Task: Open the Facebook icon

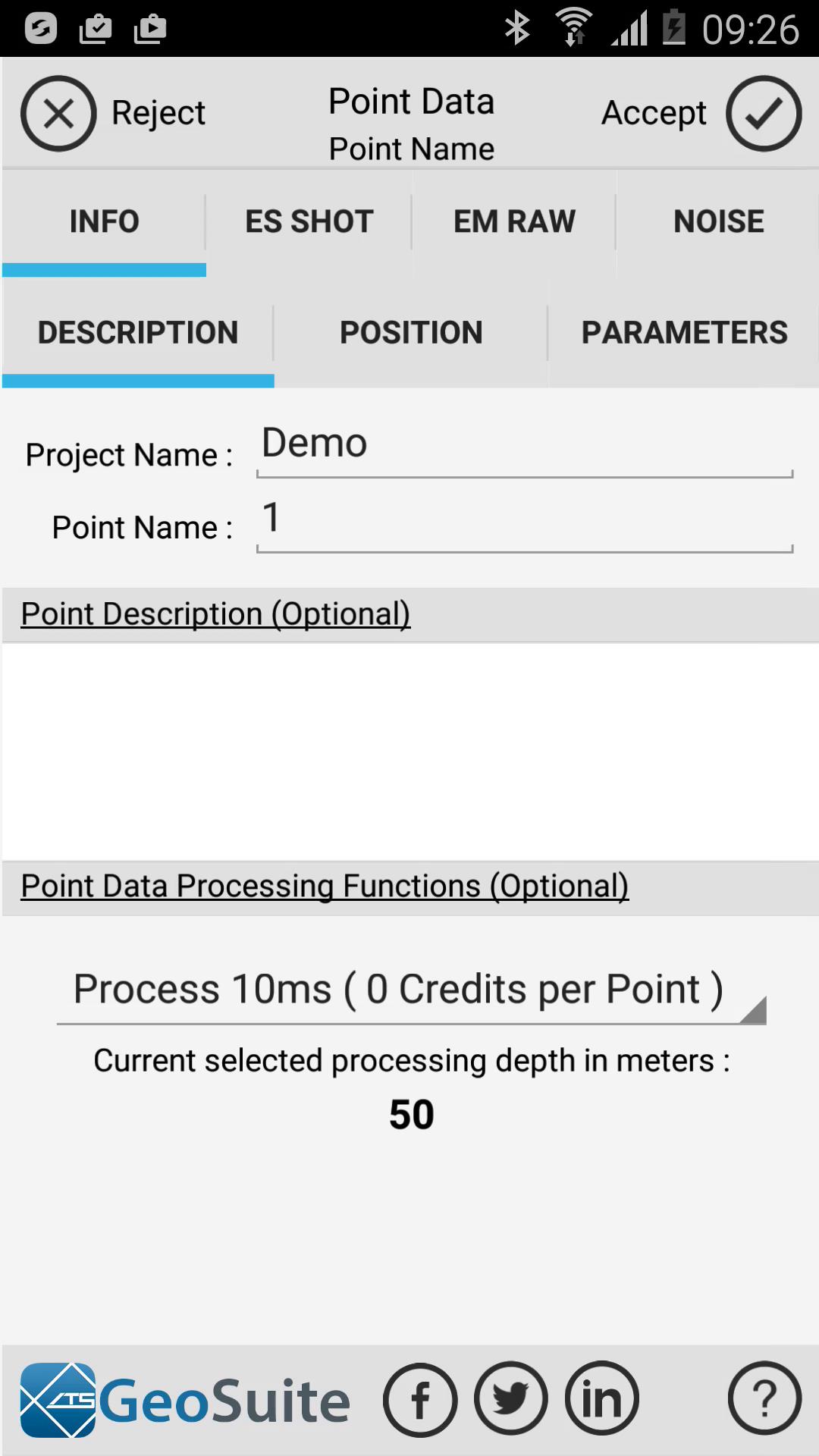Action: (420, 1400)
